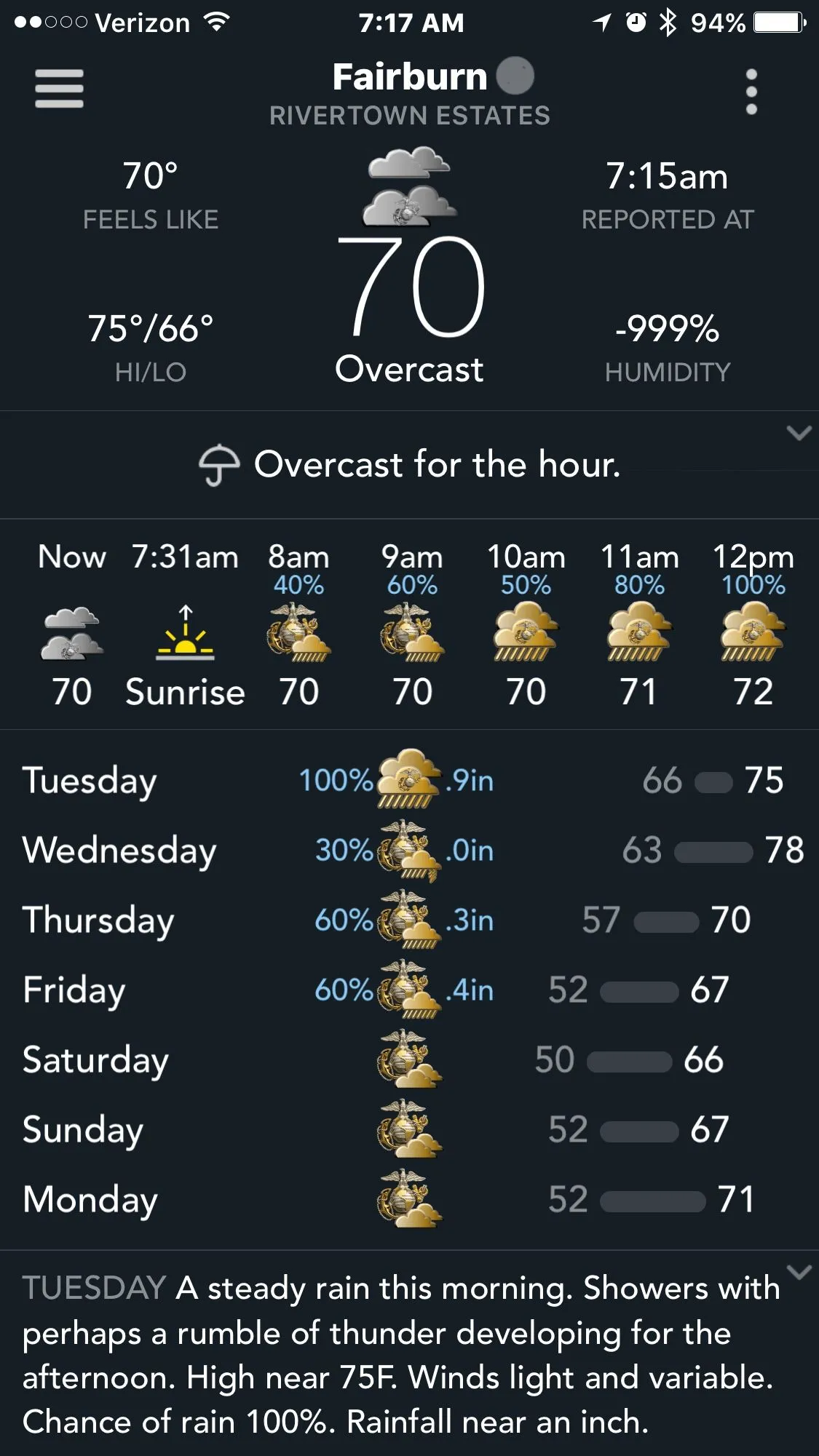Open Wednesday's daily forecast row
Screen dimensions: 819x1456
409,850
